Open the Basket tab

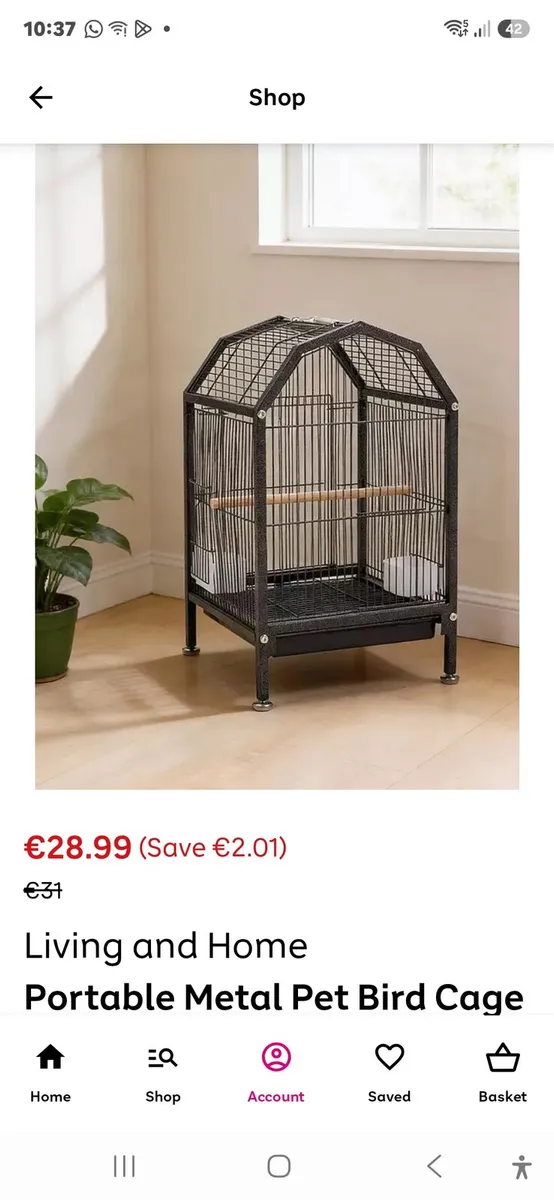pyautogui.click(x=502, y=1073)
